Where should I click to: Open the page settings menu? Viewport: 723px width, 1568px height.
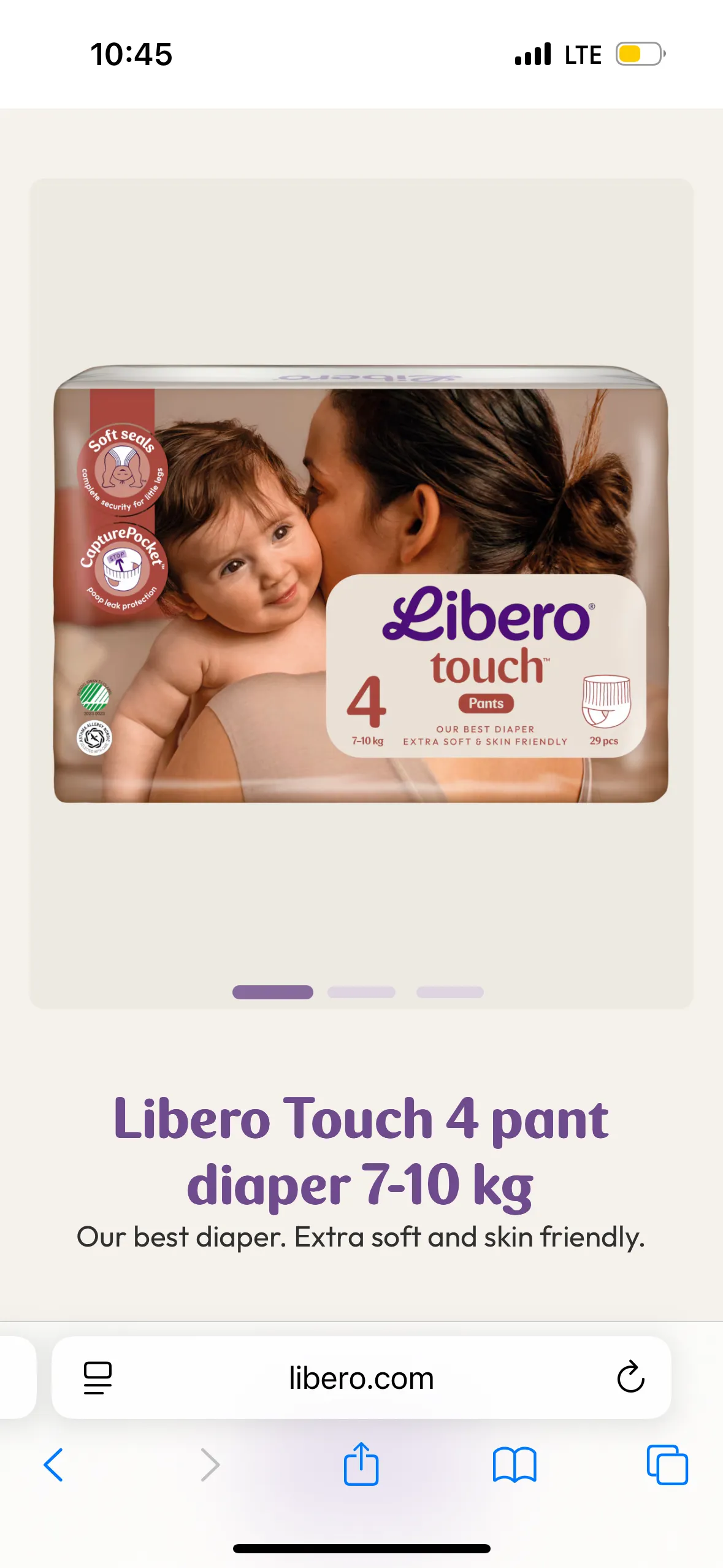coord(98,1378)
